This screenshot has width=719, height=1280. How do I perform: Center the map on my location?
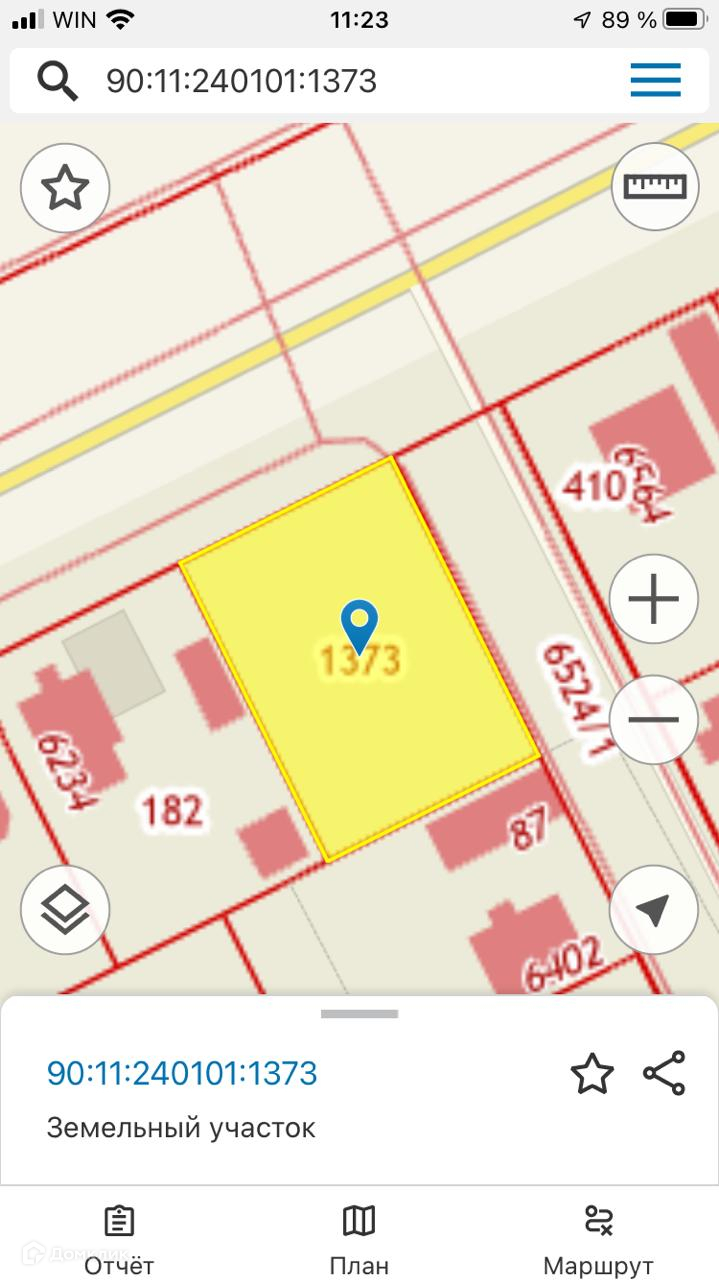pos(653,910)
